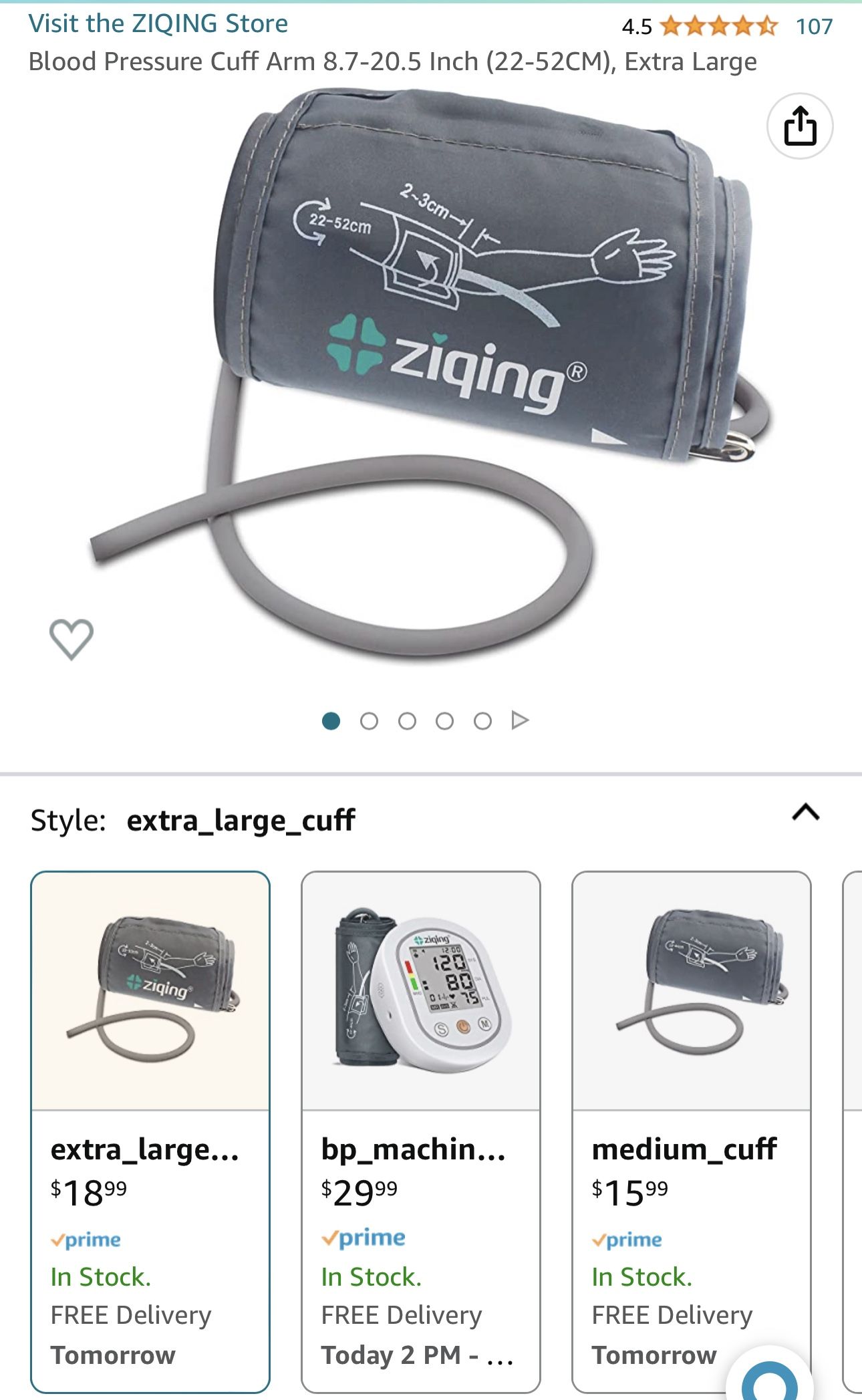Image resolution: width=862 pixels, height=1400 pixels.
Task: Pick the medium_cuff style at $15.99
Action: coord(691,1131)
